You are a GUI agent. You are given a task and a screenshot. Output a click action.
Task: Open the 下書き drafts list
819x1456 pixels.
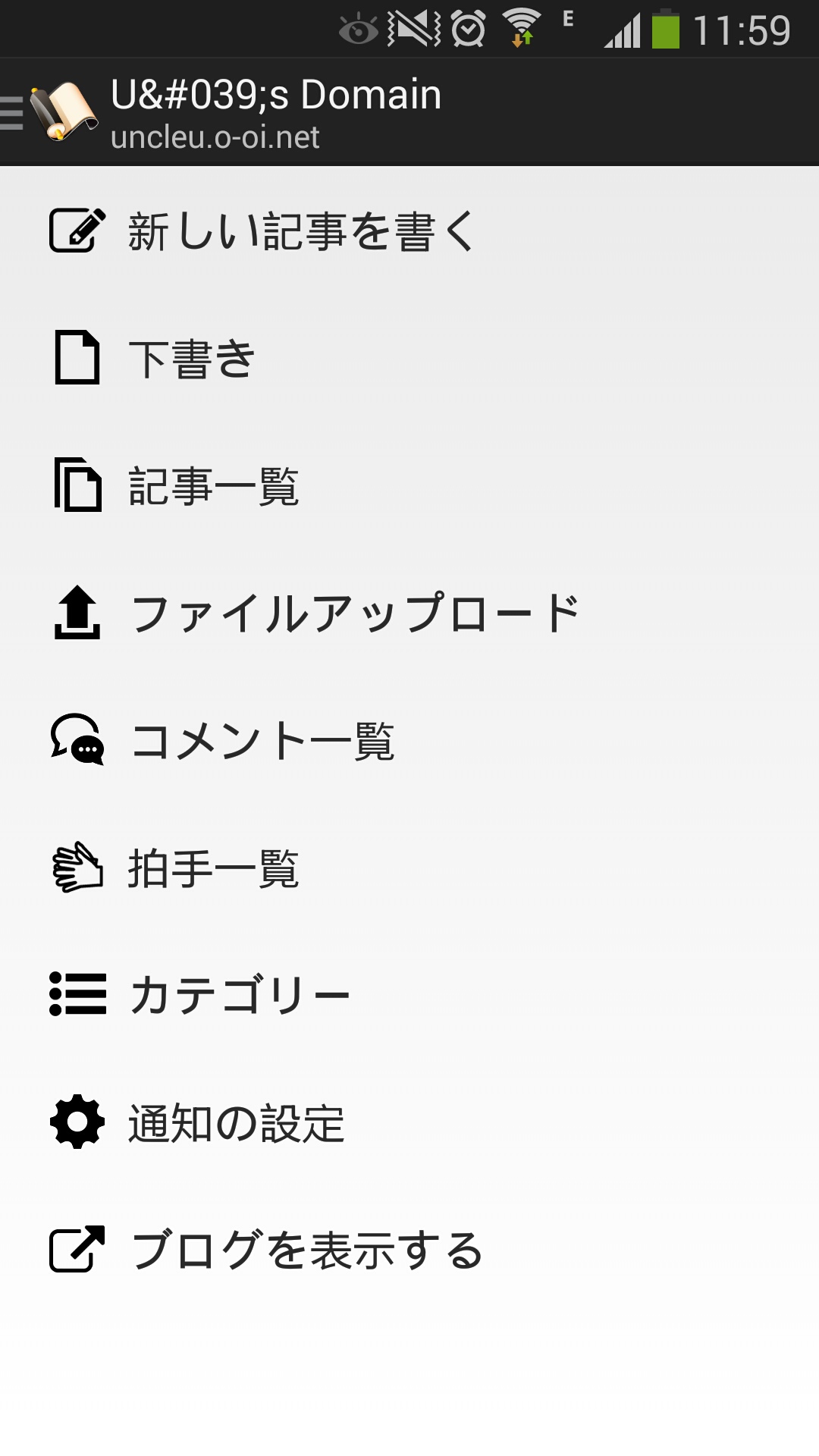pyautogui.click(x=192, y=359)
